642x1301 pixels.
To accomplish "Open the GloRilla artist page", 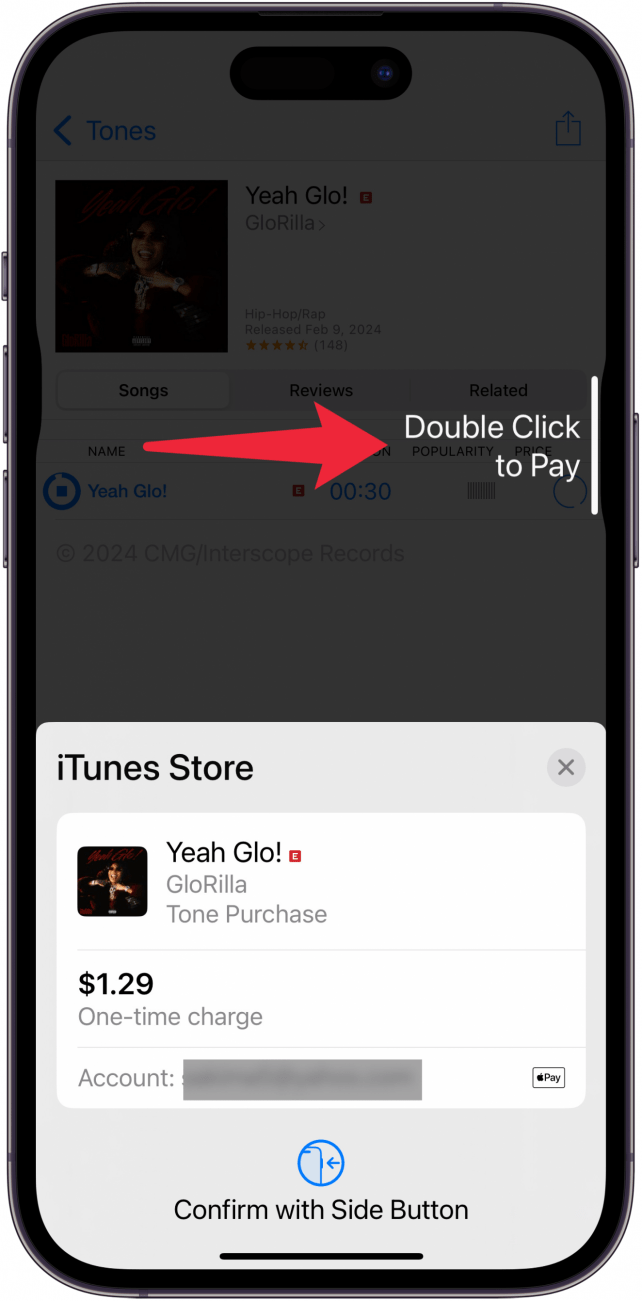I will pos(286,224).
